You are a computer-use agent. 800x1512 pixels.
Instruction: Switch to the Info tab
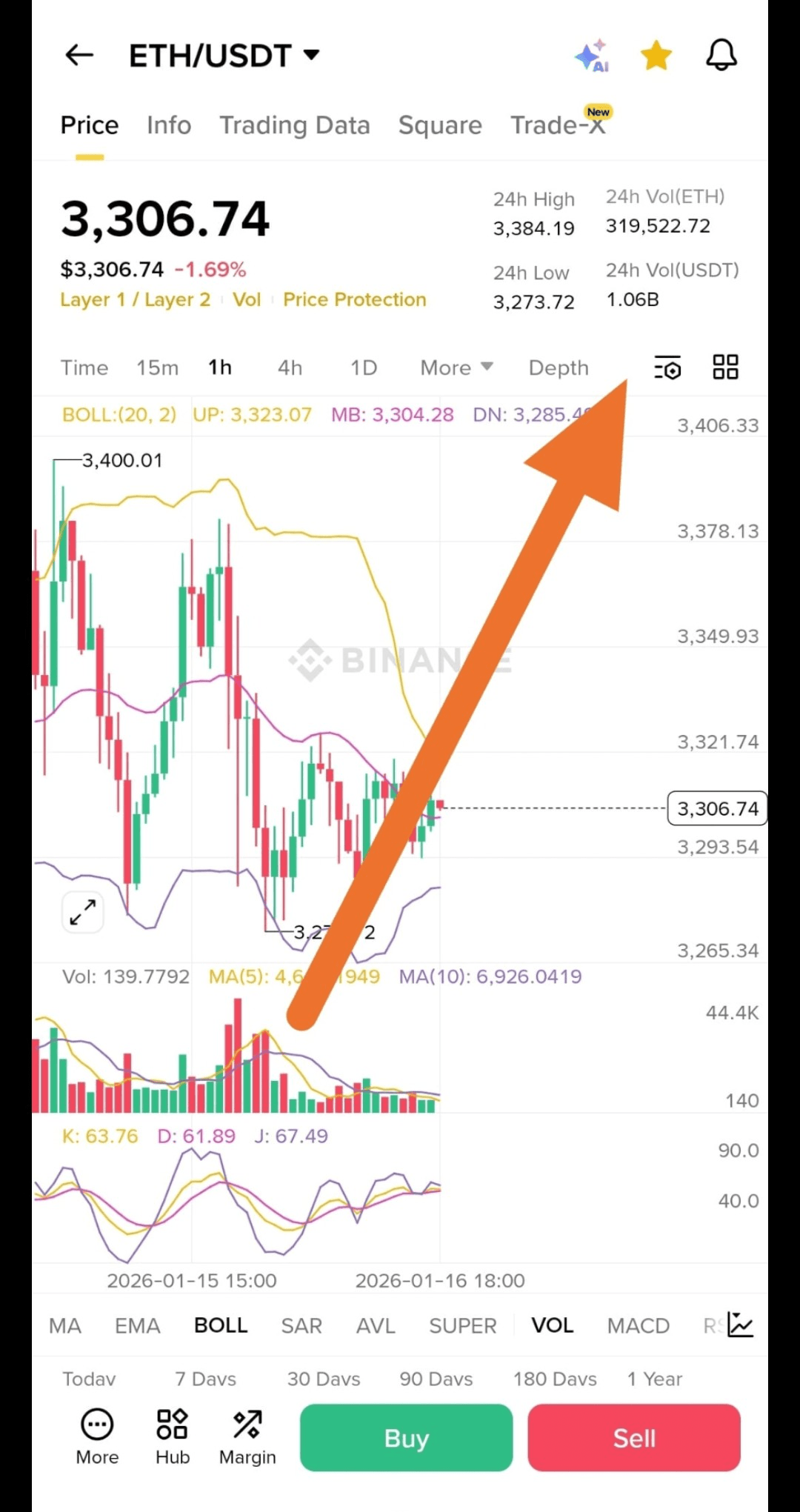(x=169, y=125)
